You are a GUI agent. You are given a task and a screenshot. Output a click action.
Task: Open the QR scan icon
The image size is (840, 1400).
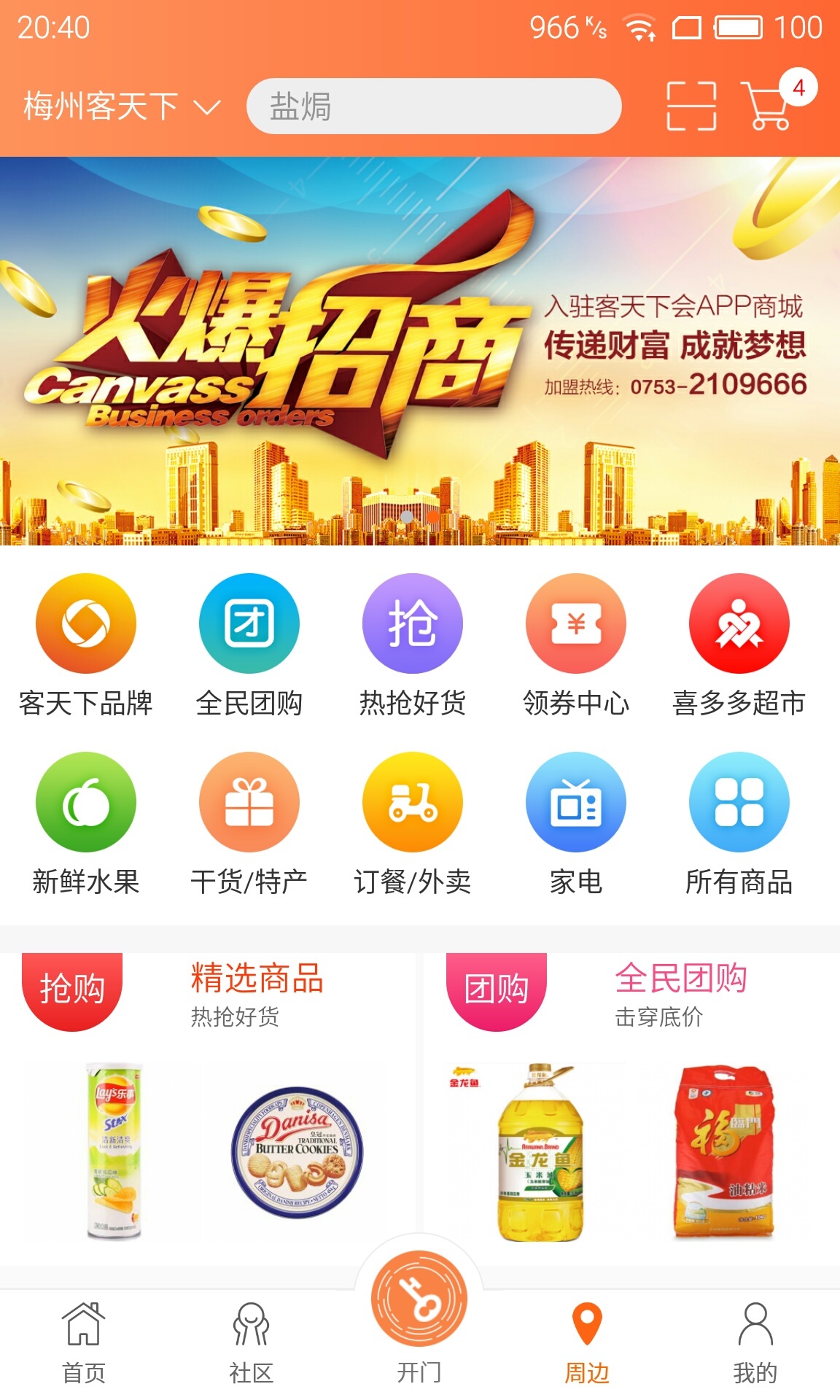691,106
